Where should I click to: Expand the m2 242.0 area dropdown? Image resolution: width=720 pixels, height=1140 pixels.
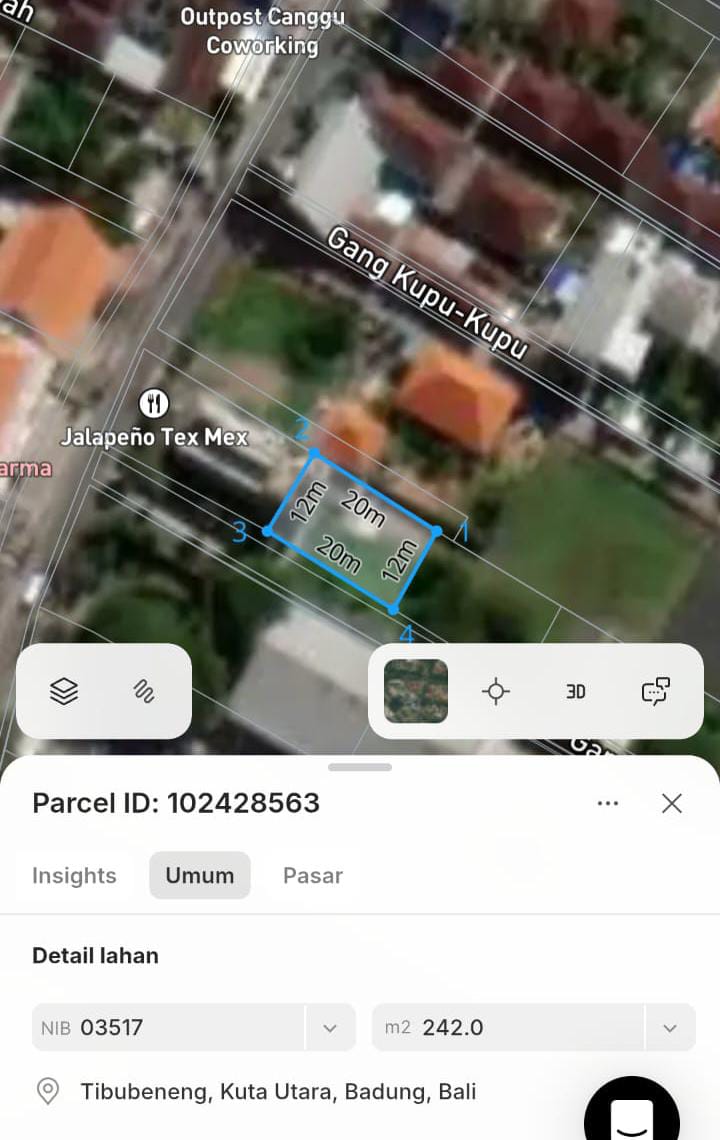(671, 1028)
